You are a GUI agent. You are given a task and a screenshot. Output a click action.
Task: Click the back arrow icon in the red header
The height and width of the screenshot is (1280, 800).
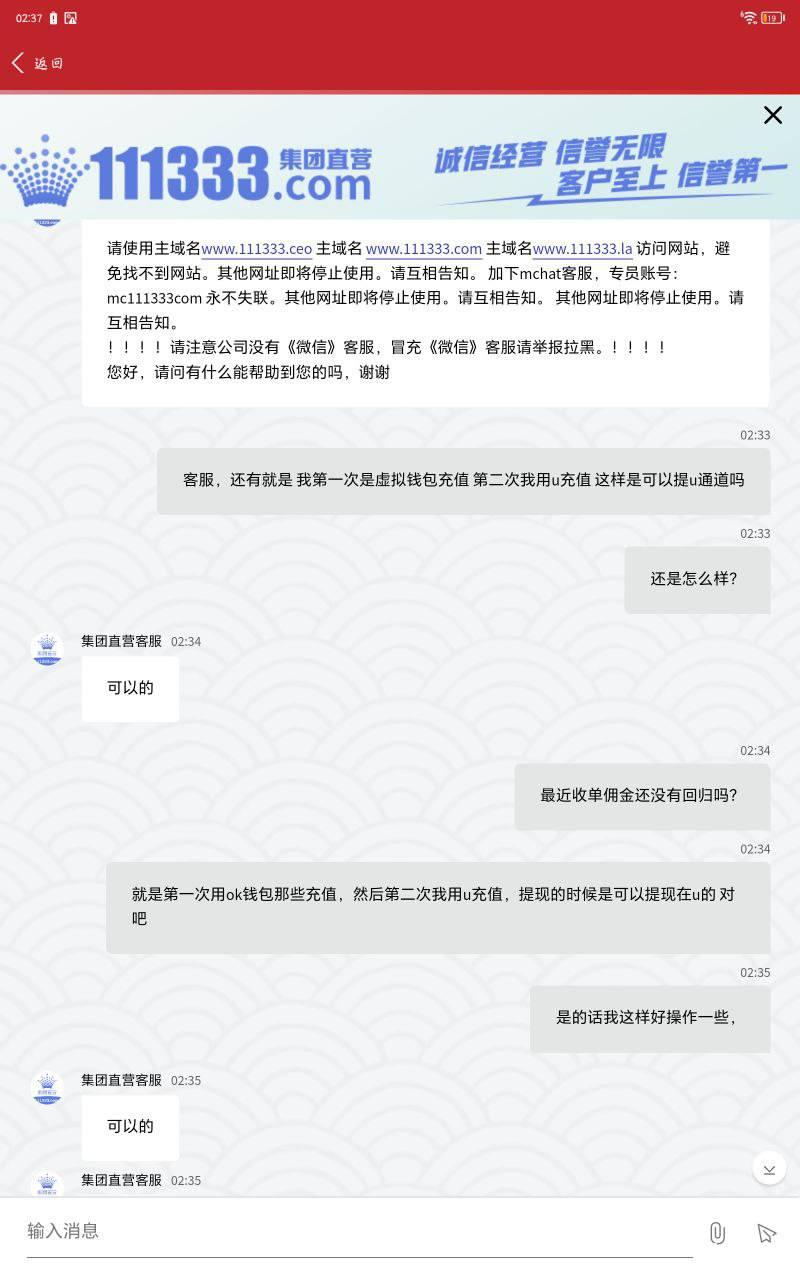tap(17, 62)
